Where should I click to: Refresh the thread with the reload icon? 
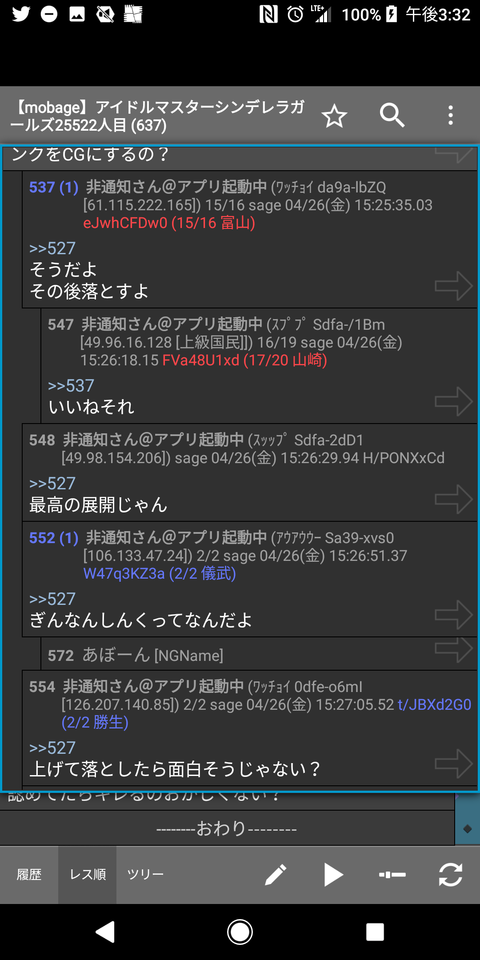click(x=451, y=875)
